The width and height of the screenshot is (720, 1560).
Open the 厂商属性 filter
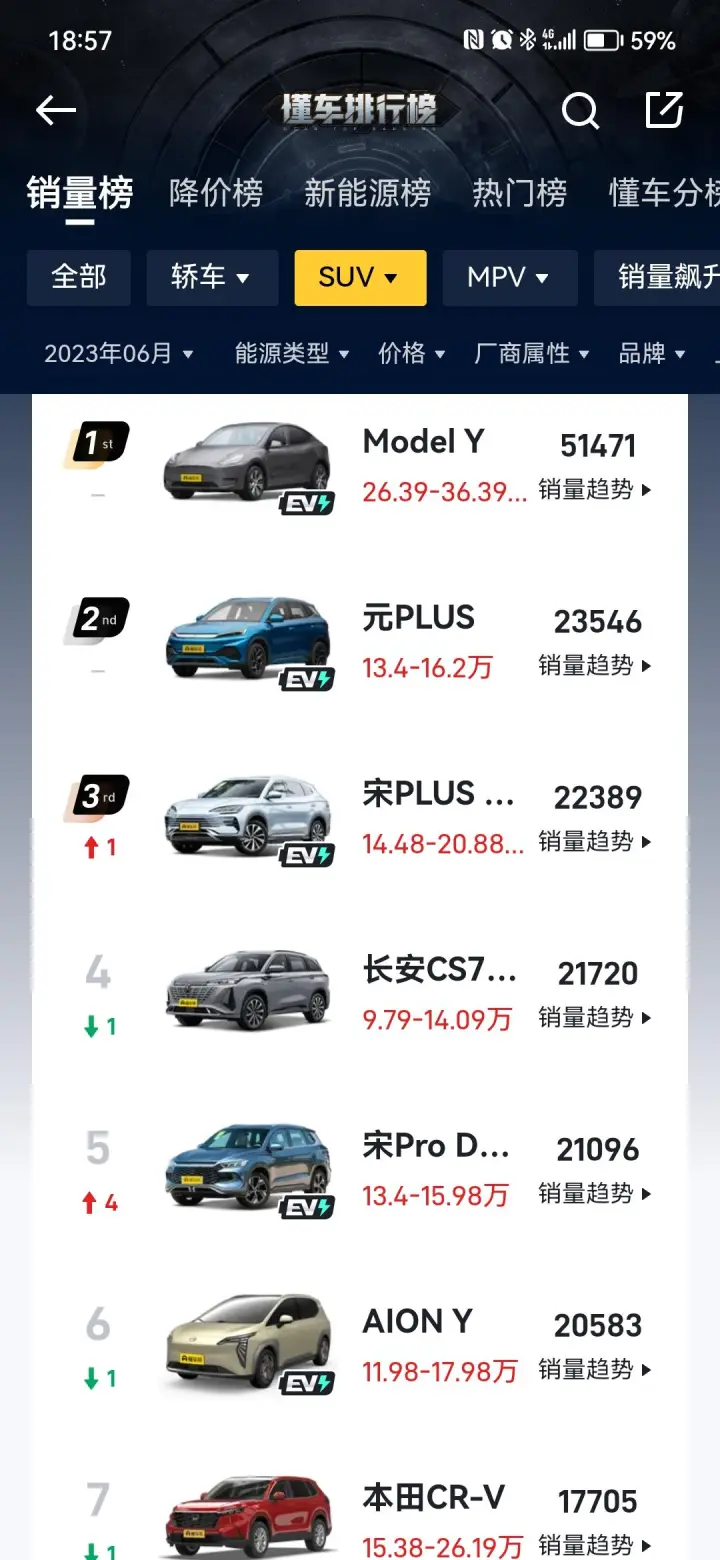pyautogui.click(x=531, y=353)
